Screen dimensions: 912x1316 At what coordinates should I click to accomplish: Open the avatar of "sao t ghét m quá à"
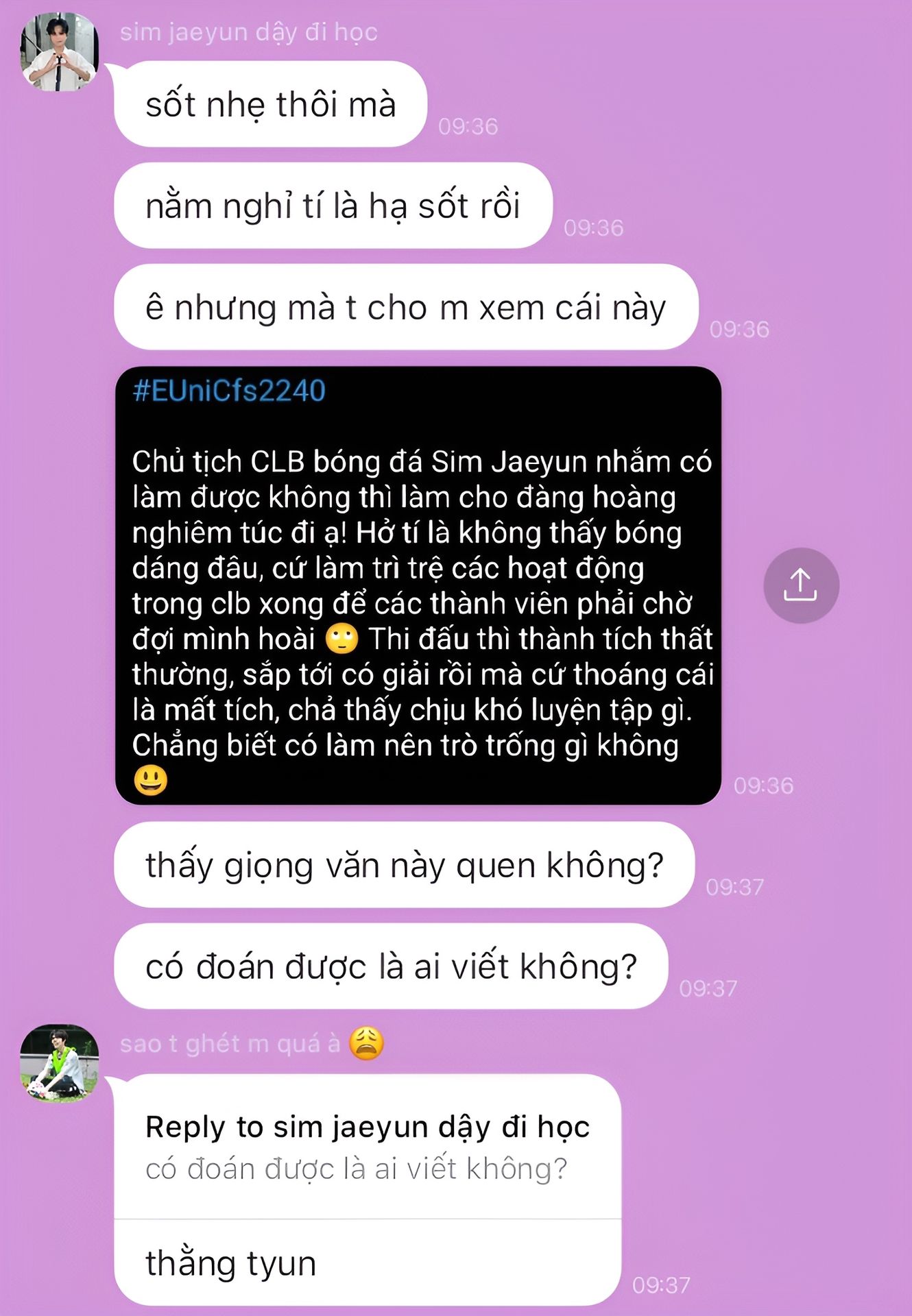click(59, 1063)
